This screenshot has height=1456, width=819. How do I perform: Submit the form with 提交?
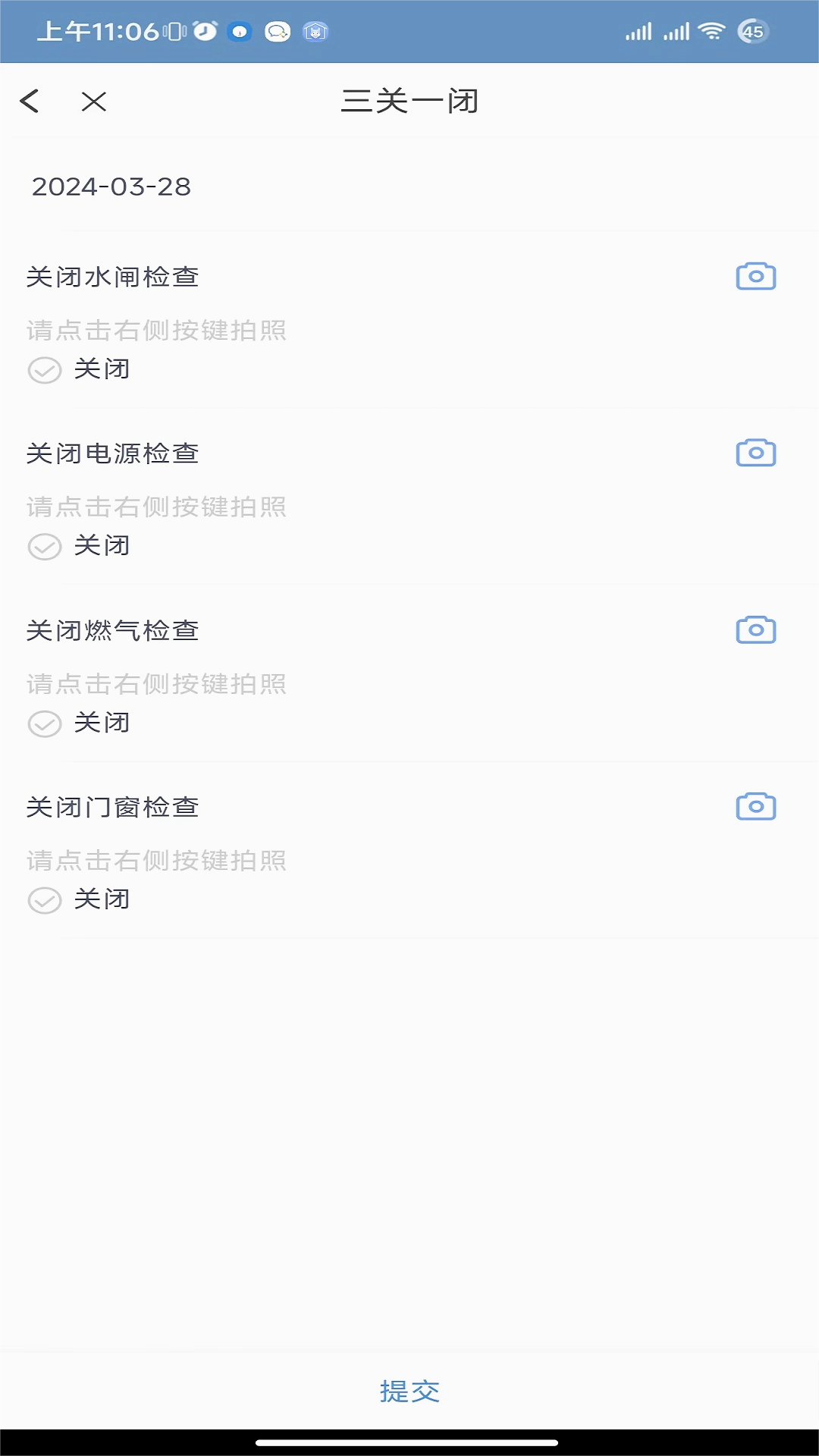coord(409,1391)
